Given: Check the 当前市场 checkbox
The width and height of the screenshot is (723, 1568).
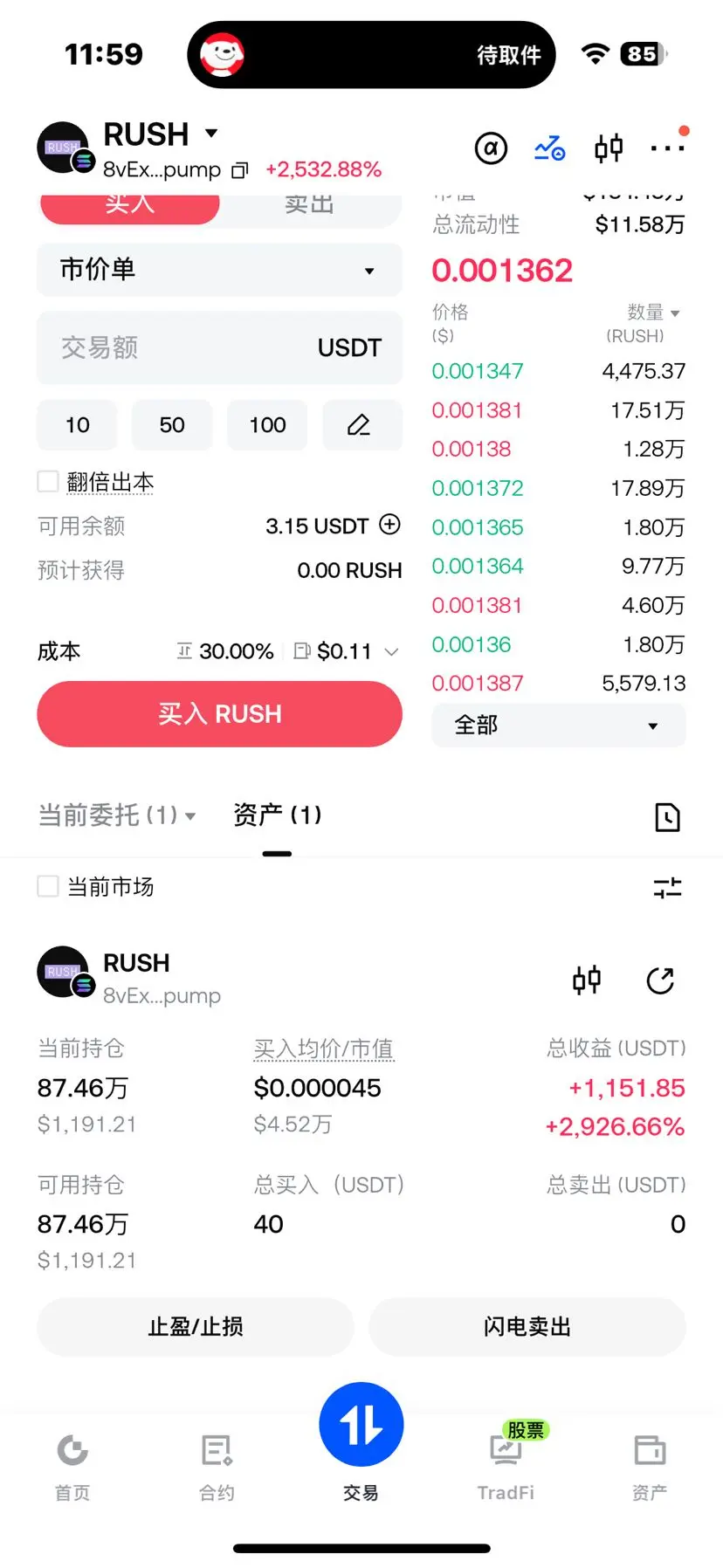Looking at the screenshot, I should [x=48, y=886].
